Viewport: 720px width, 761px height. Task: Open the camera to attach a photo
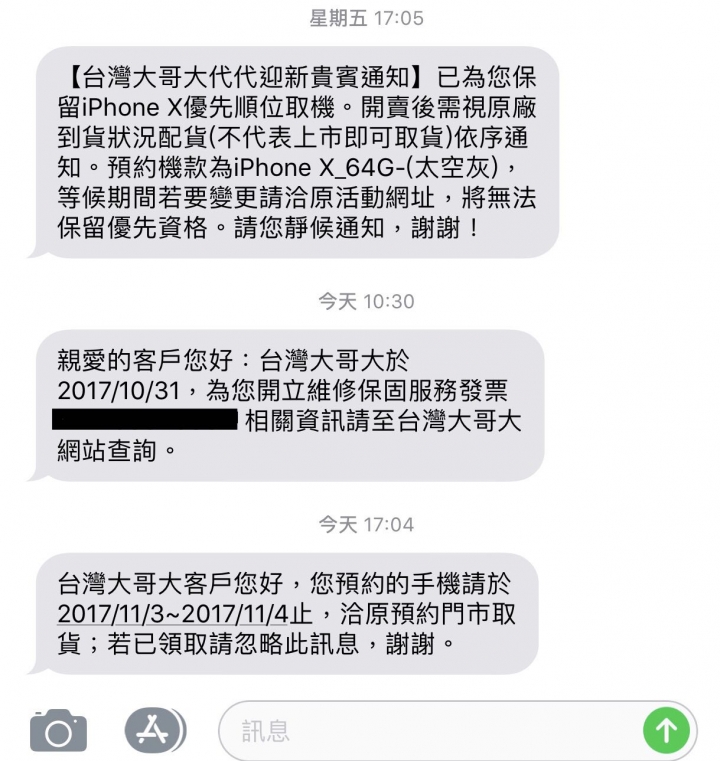58,730
